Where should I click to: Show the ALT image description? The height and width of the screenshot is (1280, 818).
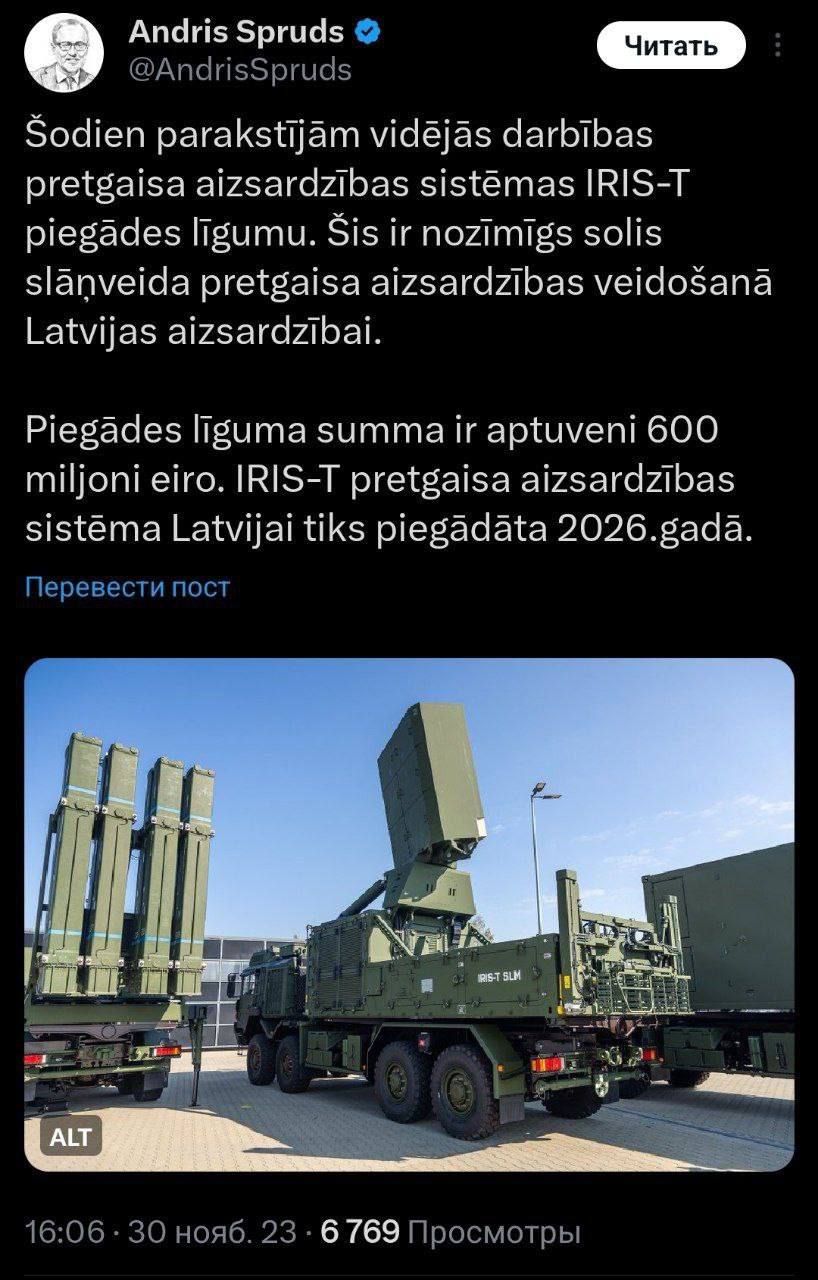[70, 1137]
